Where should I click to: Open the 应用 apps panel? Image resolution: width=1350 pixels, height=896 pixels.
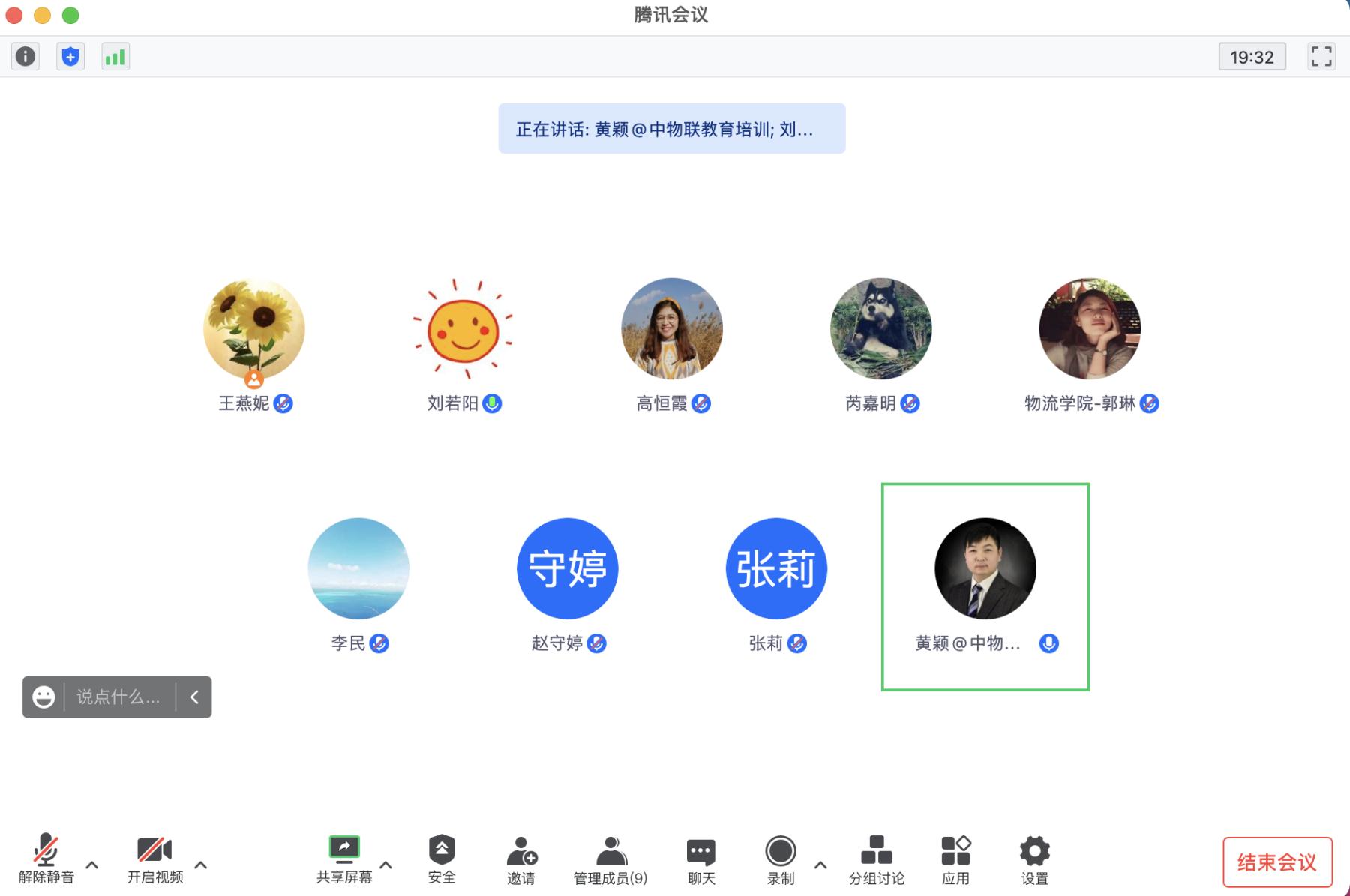(x=955, y=859)
